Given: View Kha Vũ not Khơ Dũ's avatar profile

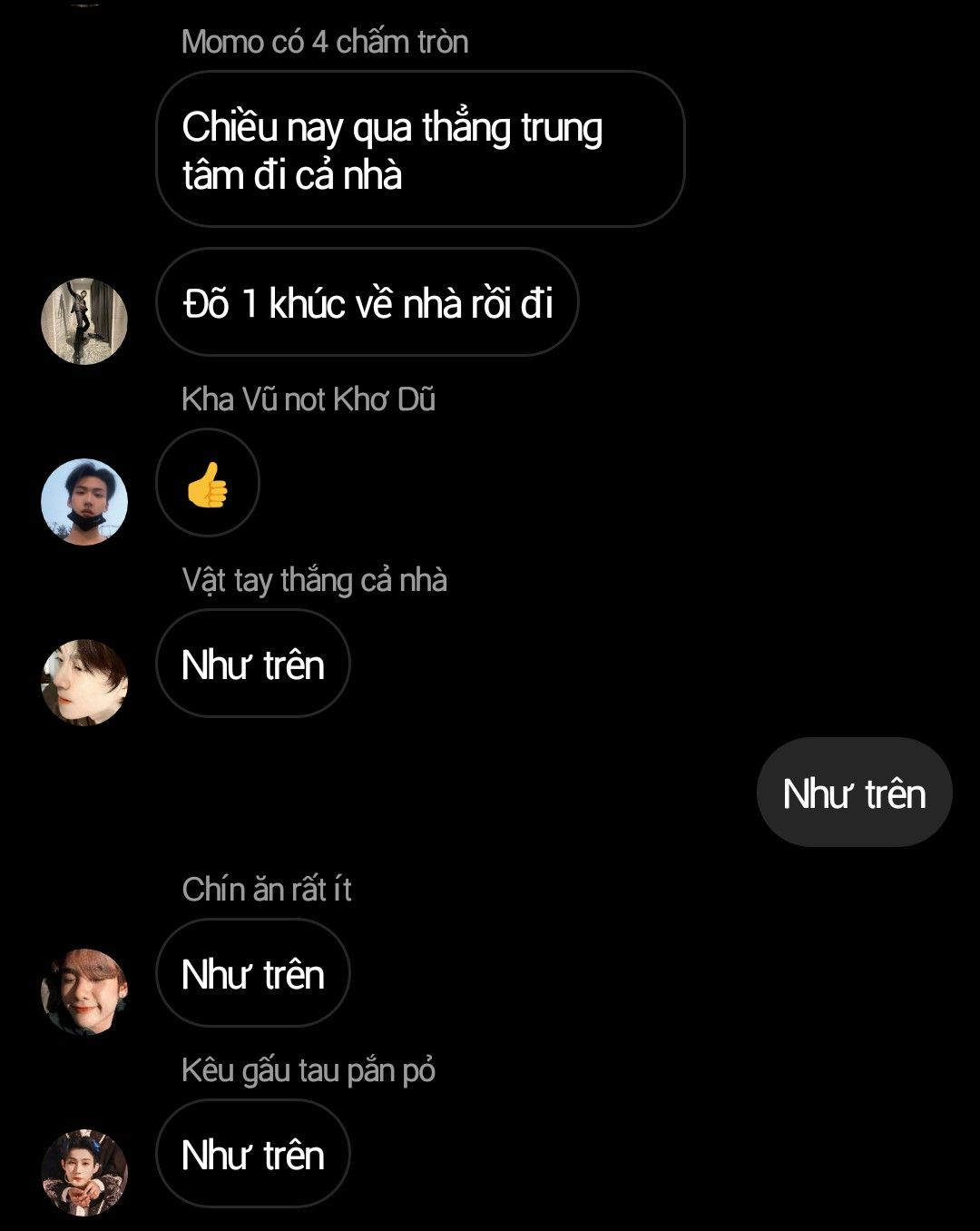Looking at the screenshot, I should tap(84, 501).
